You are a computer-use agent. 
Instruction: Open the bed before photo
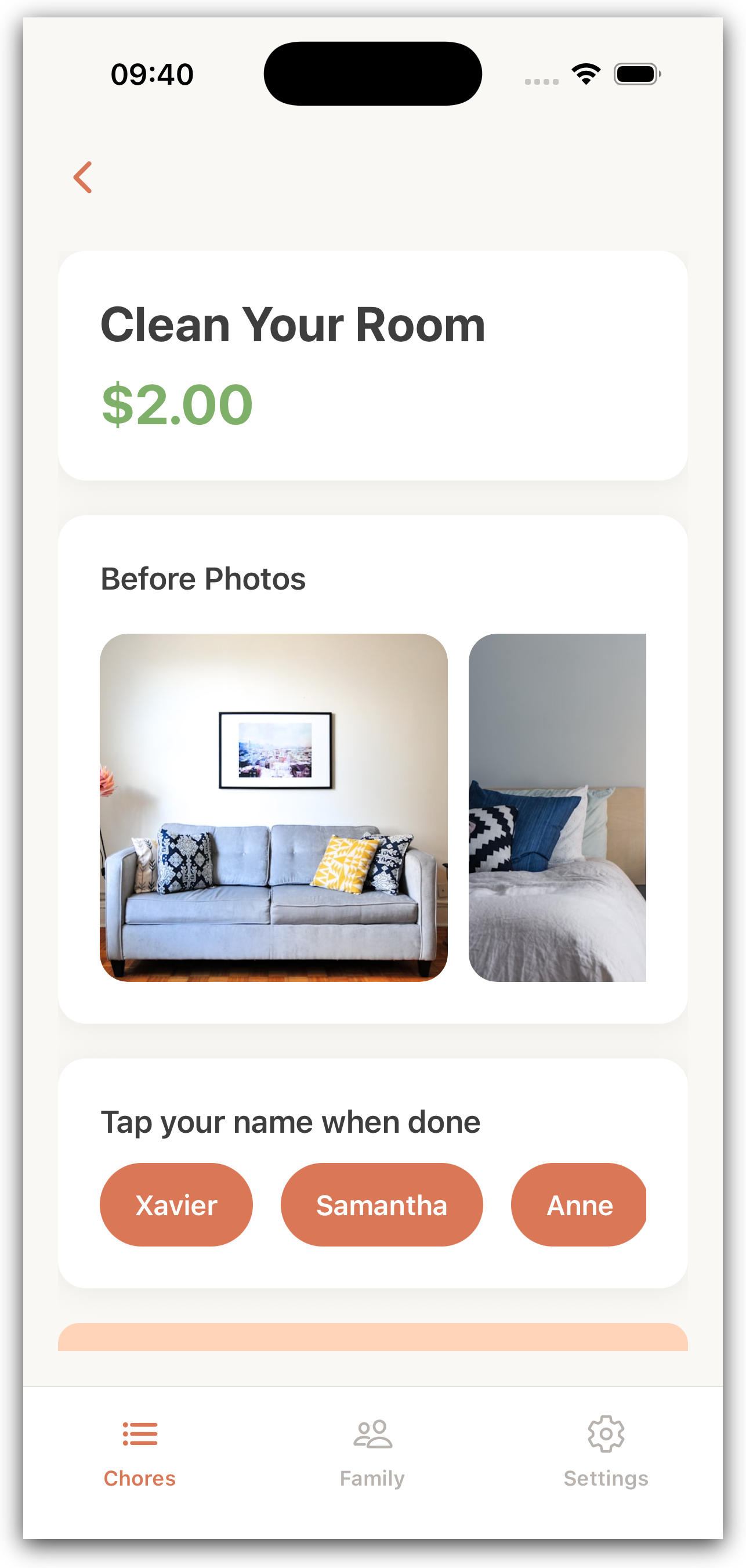click(557, 807)
